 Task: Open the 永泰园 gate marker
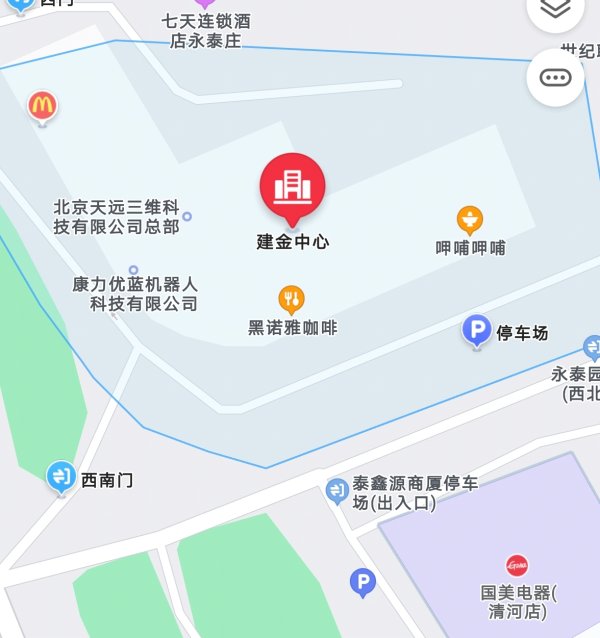pyautogui.click(x=592, y=347)
